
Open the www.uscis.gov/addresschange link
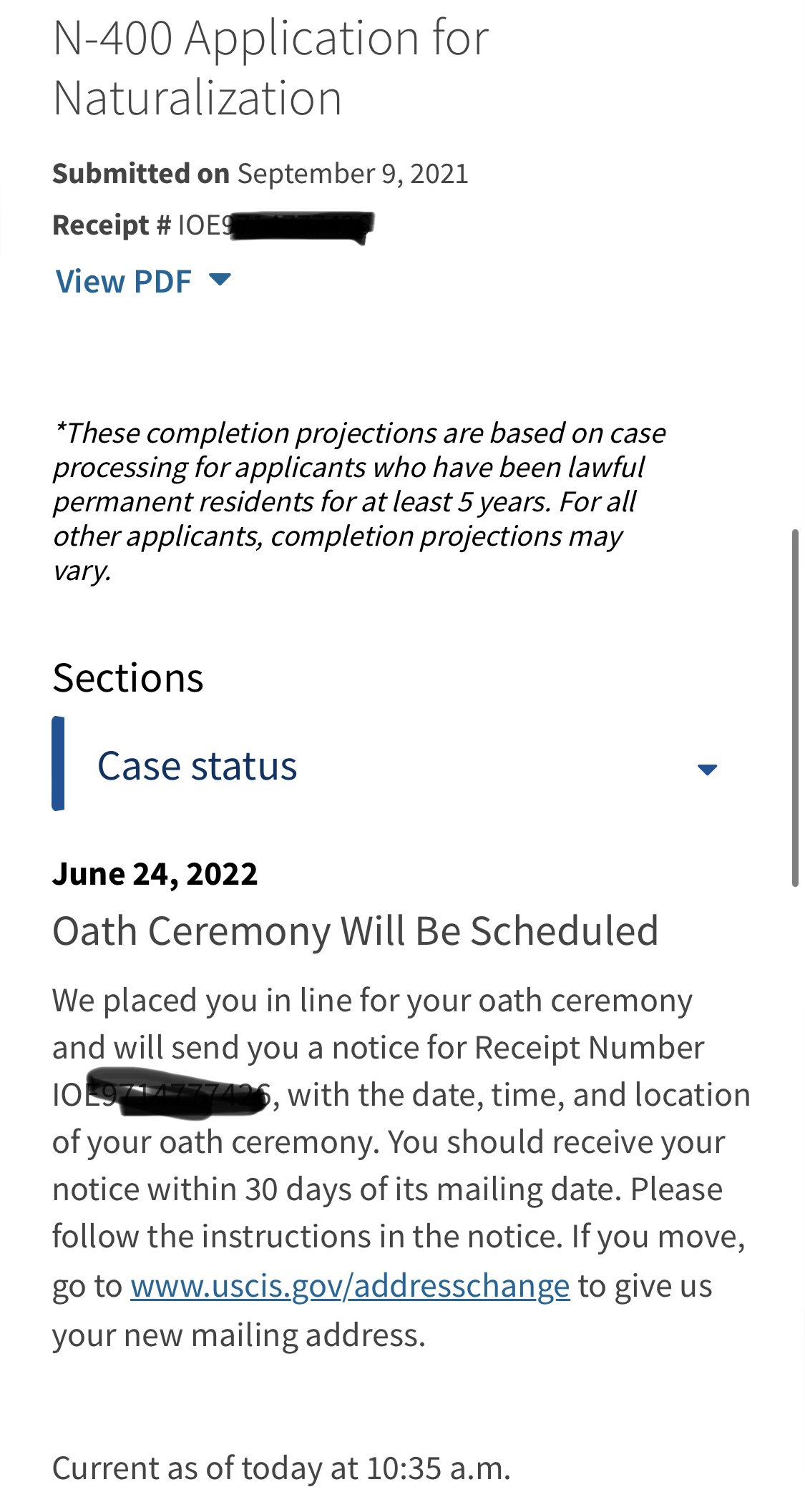coord(350,1286)
